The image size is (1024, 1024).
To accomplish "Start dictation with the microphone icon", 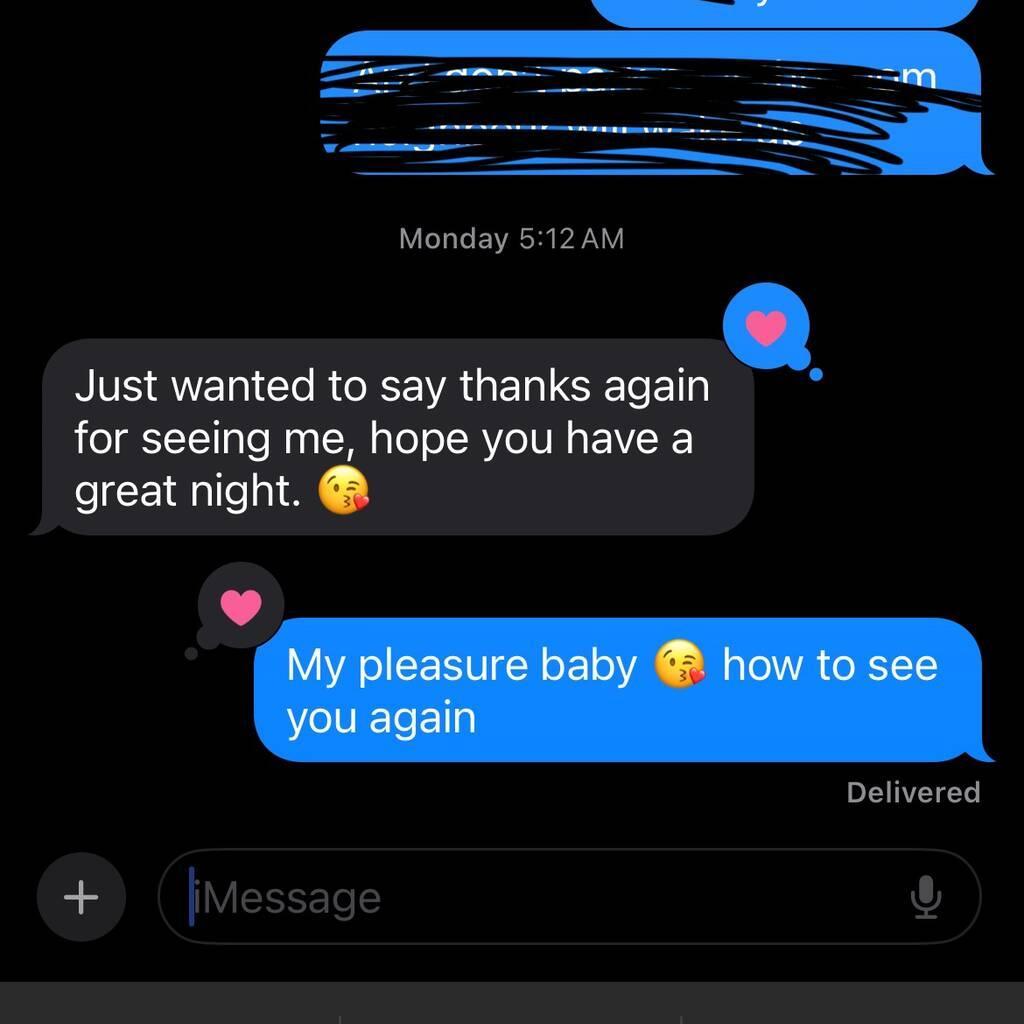I will click(926, 897).
